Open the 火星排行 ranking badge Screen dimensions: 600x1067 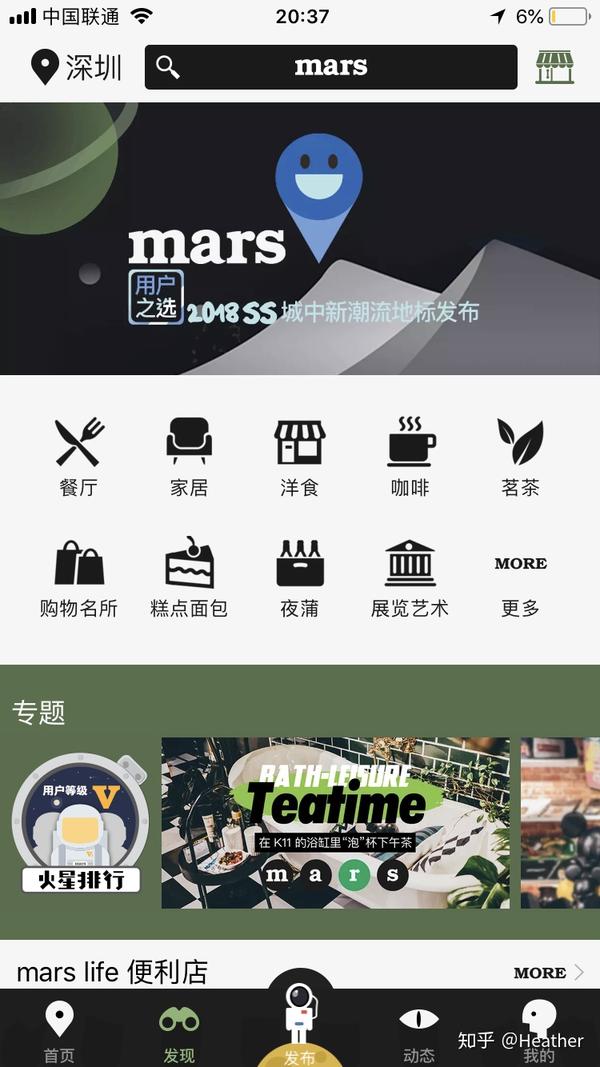[81, 825]
